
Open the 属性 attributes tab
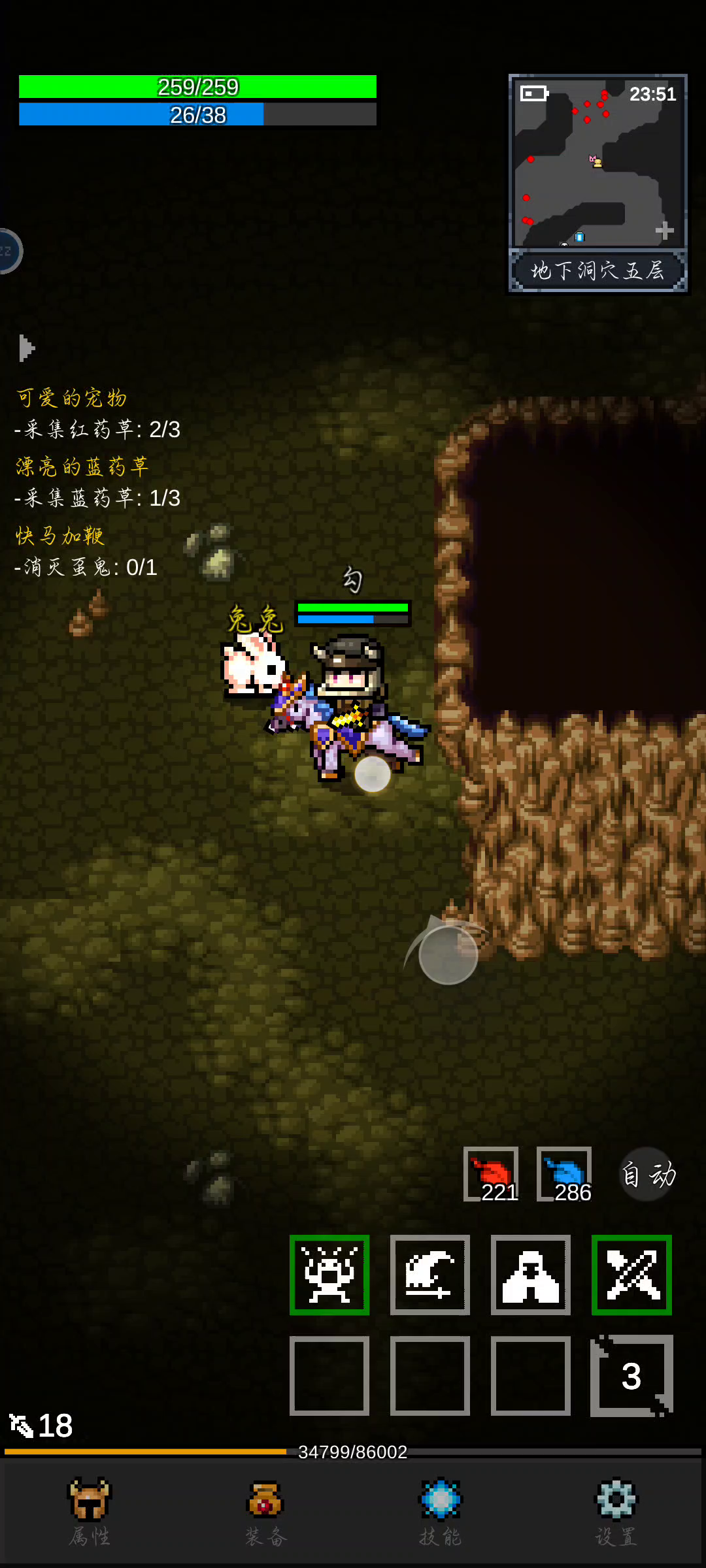click(90, 1511)
